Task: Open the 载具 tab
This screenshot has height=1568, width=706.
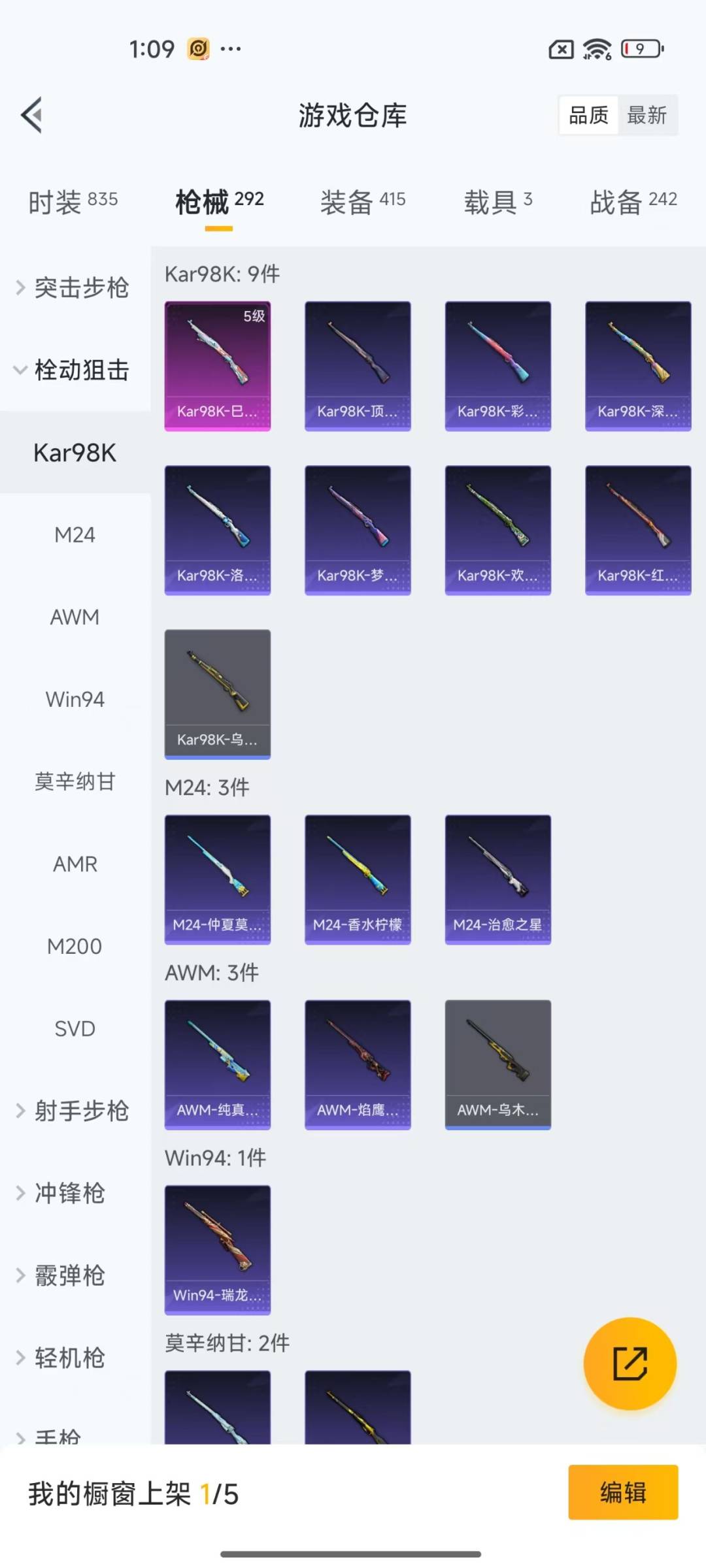Action: click(x=498, y=201)
